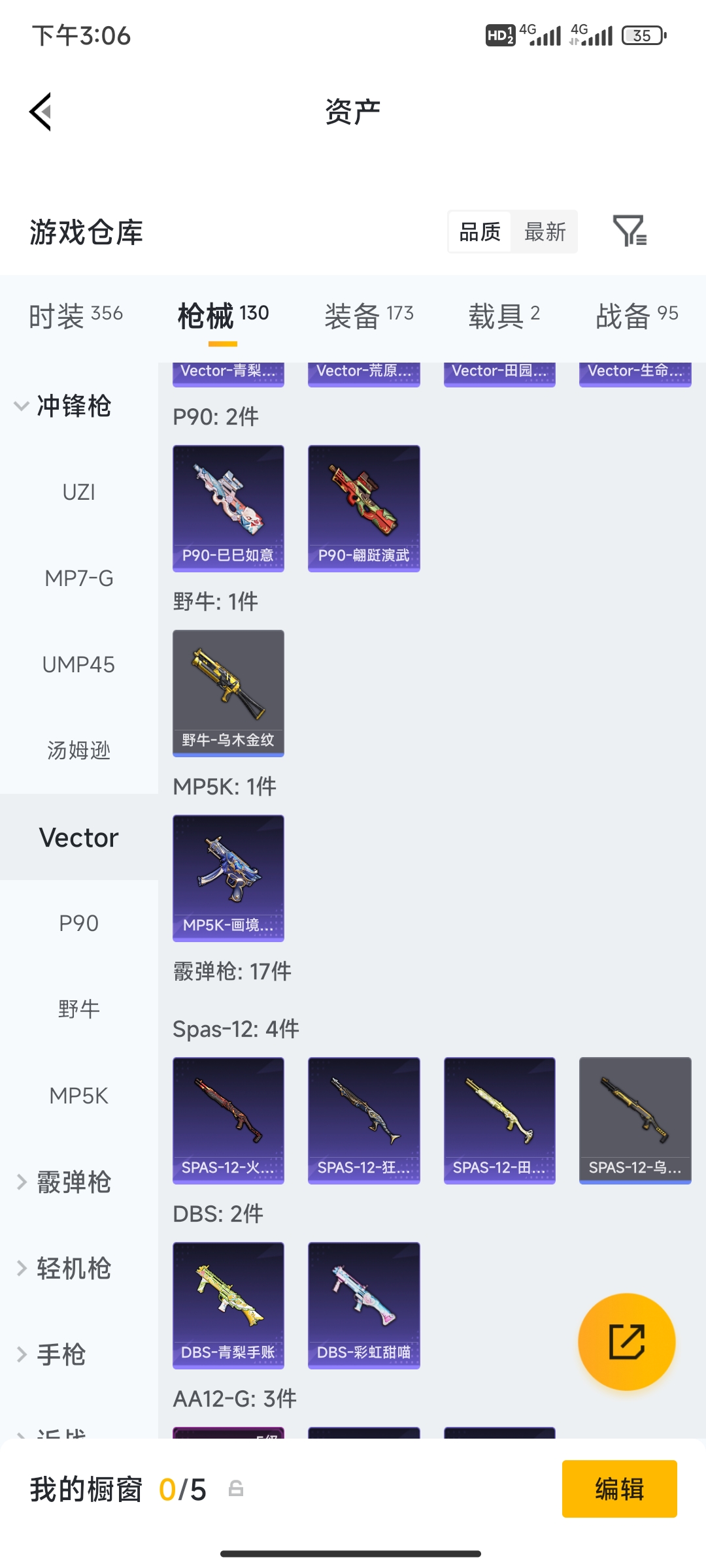The image size is (706, 1568).
Task: Tap the orange share floating button
Action: coord(627,1341)
